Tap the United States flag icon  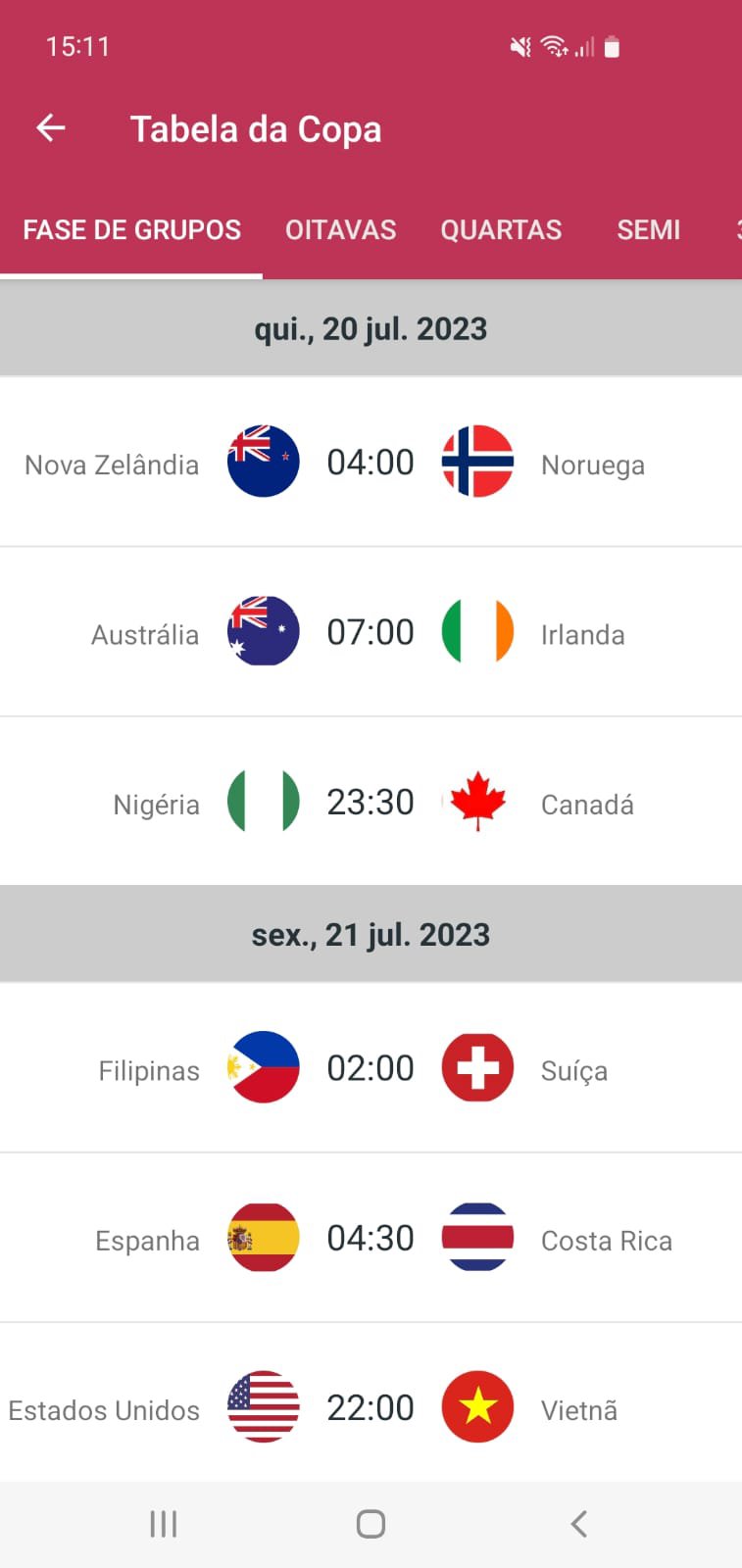(x=263, y=1407)
